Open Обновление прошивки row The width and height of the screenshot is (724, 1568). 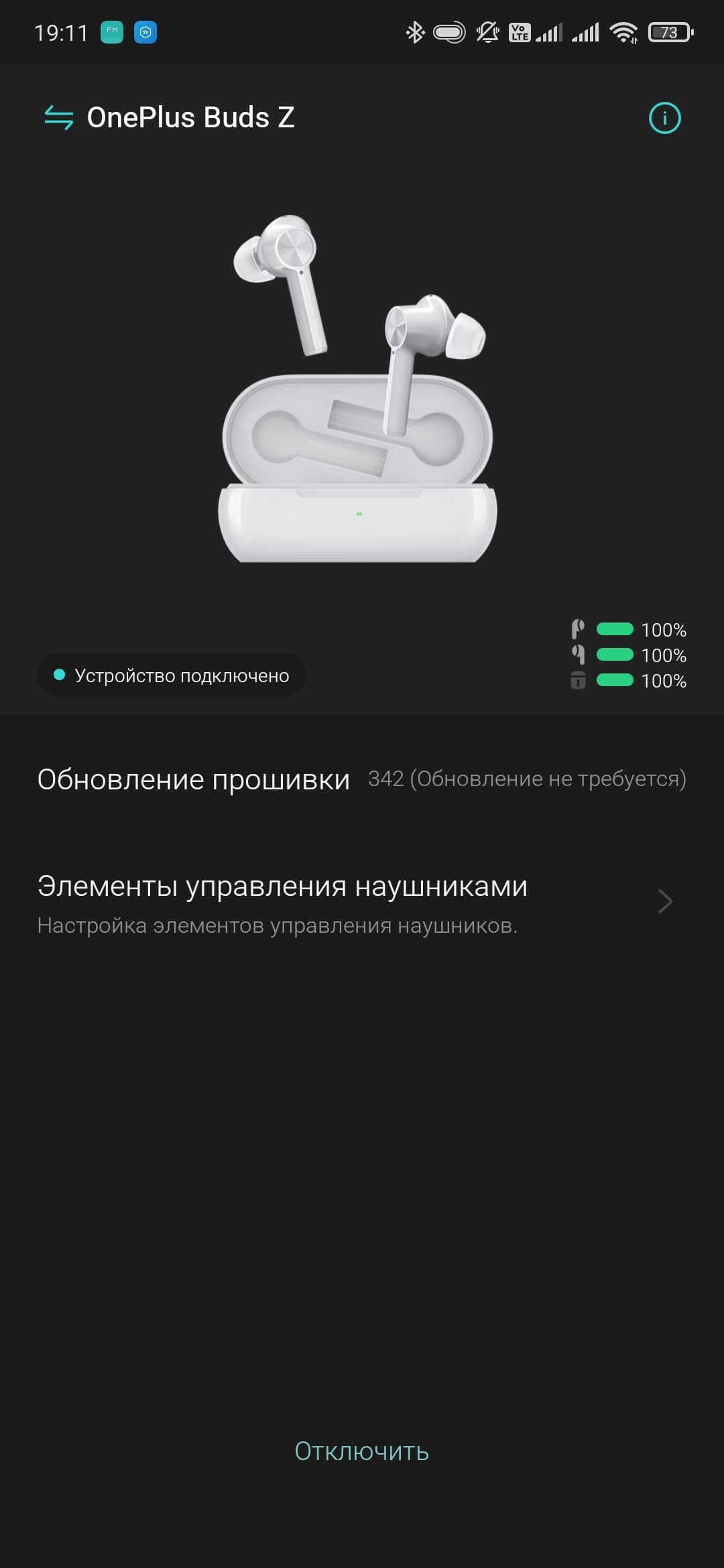[x=362, y=779]
